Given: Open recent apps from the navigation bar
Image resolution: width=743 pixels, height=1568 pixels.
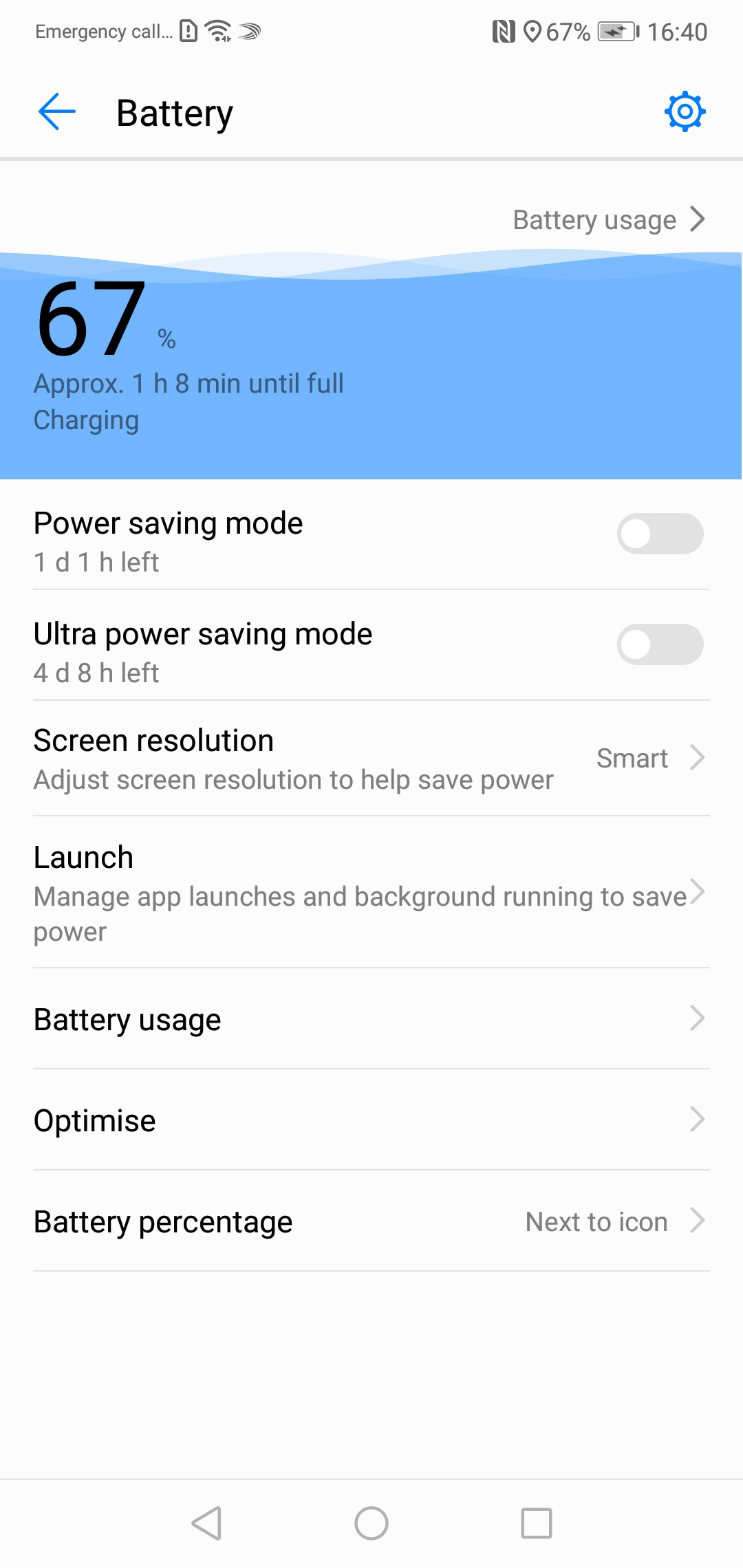Looking at the screenshot, I should point(536,1523).
